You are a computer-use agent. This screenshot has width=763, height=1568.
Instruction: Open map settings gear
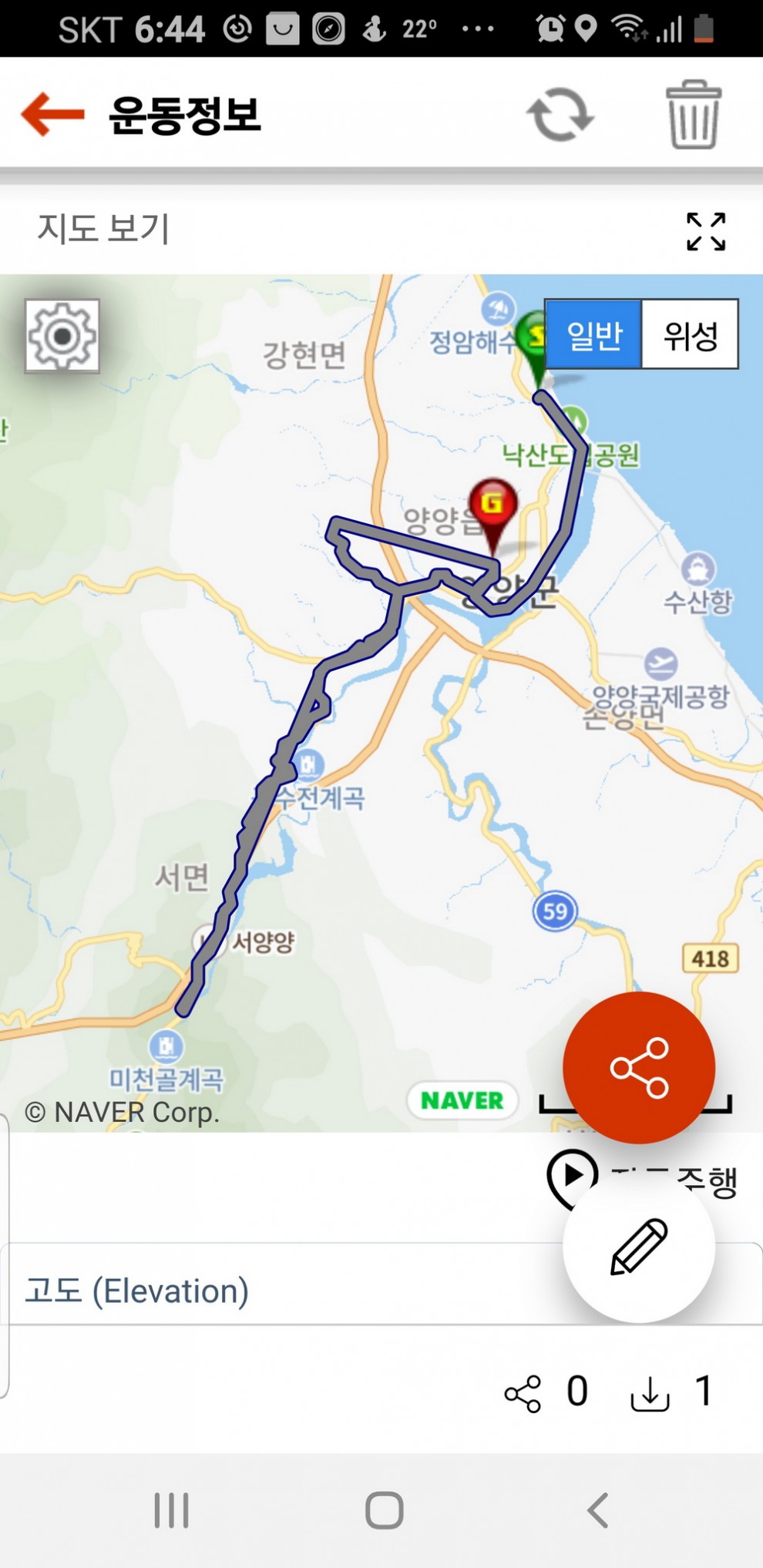[x=62, y=336]
